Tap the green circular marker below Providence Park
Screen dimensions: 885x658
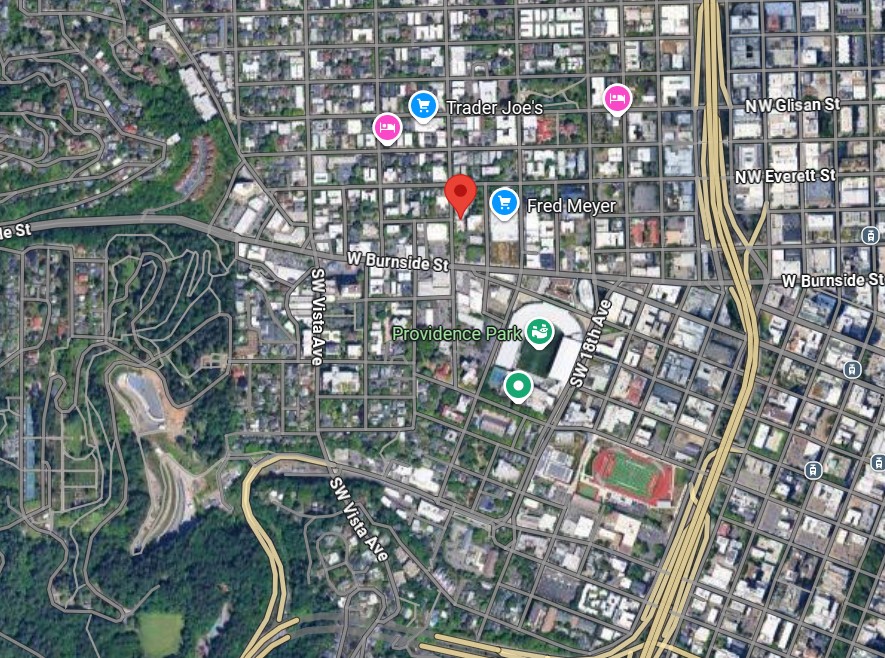(x=517, y=384)
